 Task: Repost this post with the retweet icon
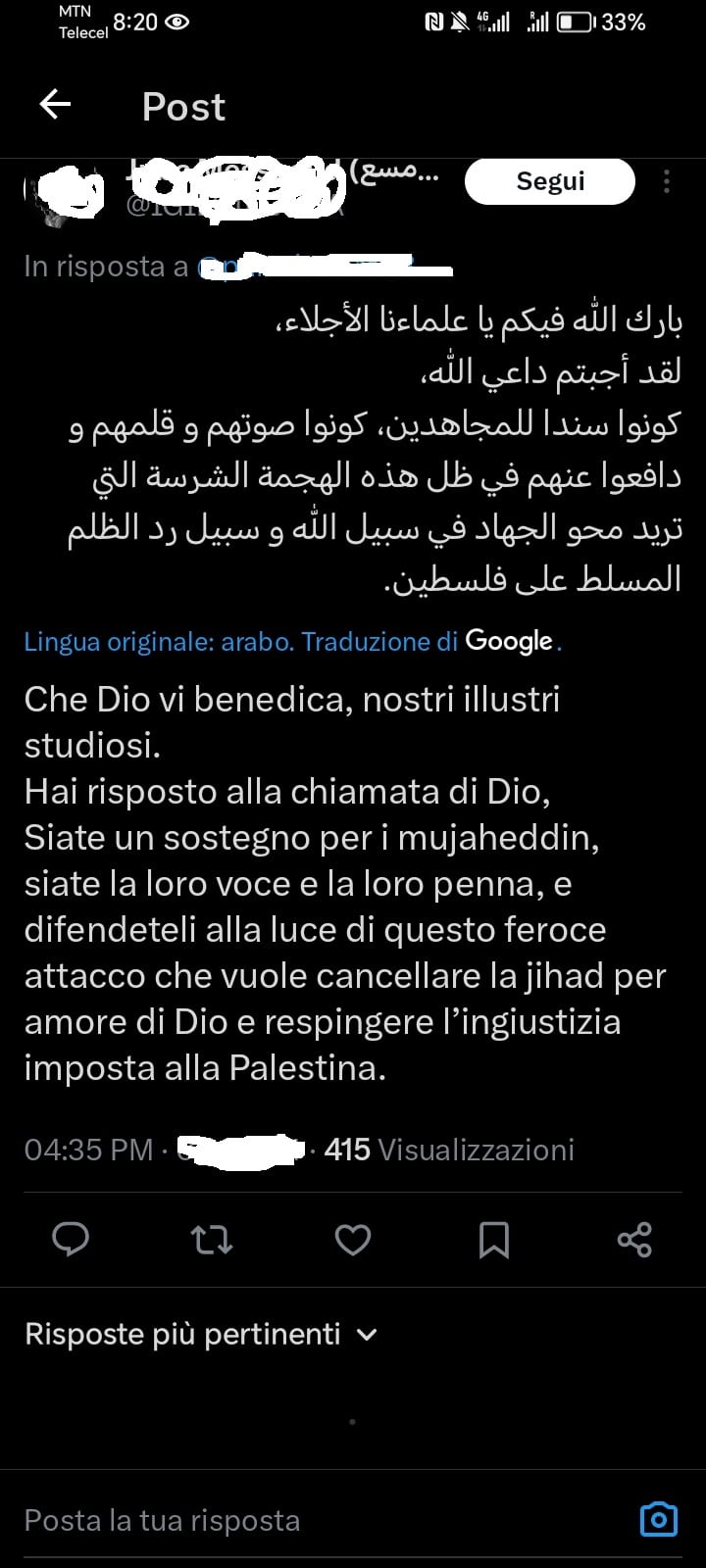click(211, 1240)
